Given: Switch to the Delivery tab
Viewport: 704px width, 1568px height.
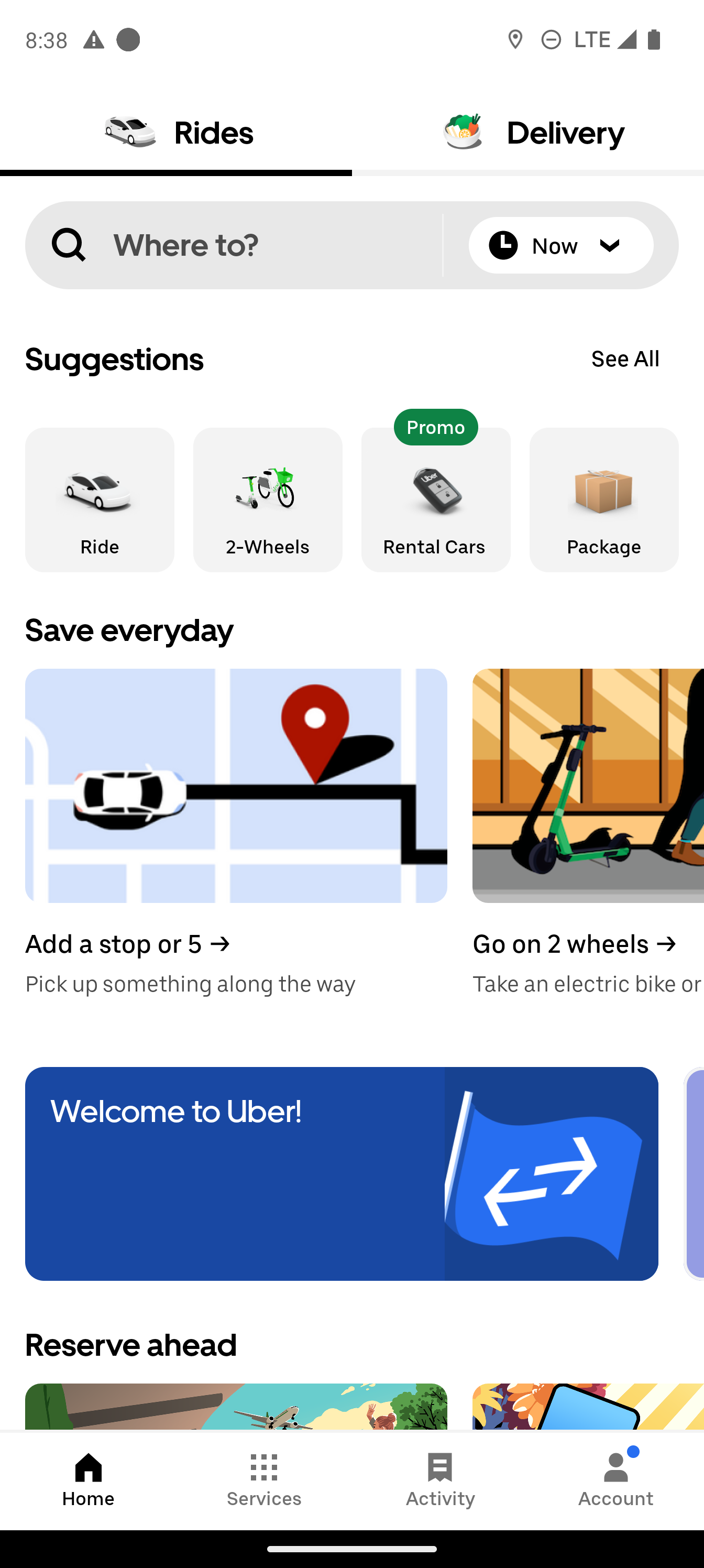Looking at the screenshot, I should pos(528,133).
